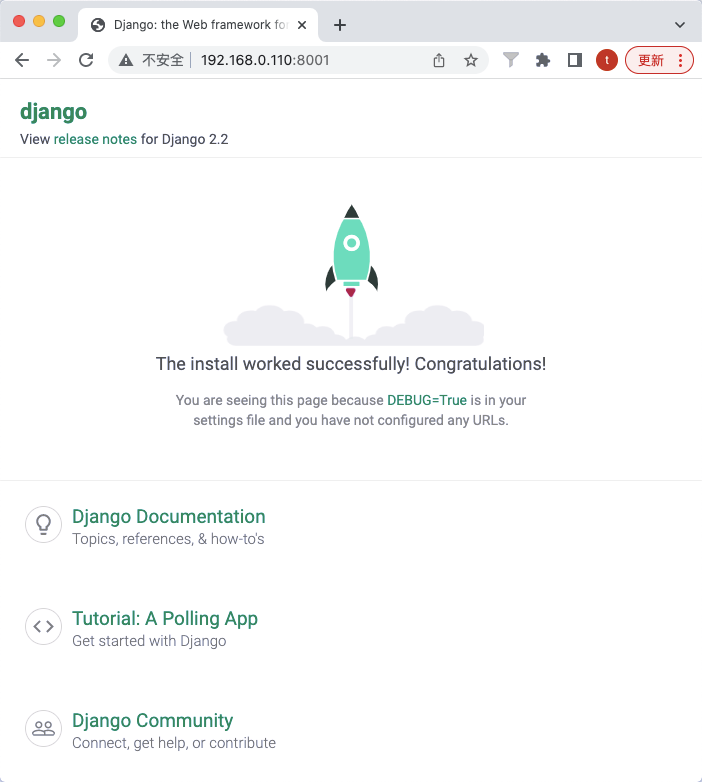
Task: Close the Django browser tab
Action: point(302,25)
